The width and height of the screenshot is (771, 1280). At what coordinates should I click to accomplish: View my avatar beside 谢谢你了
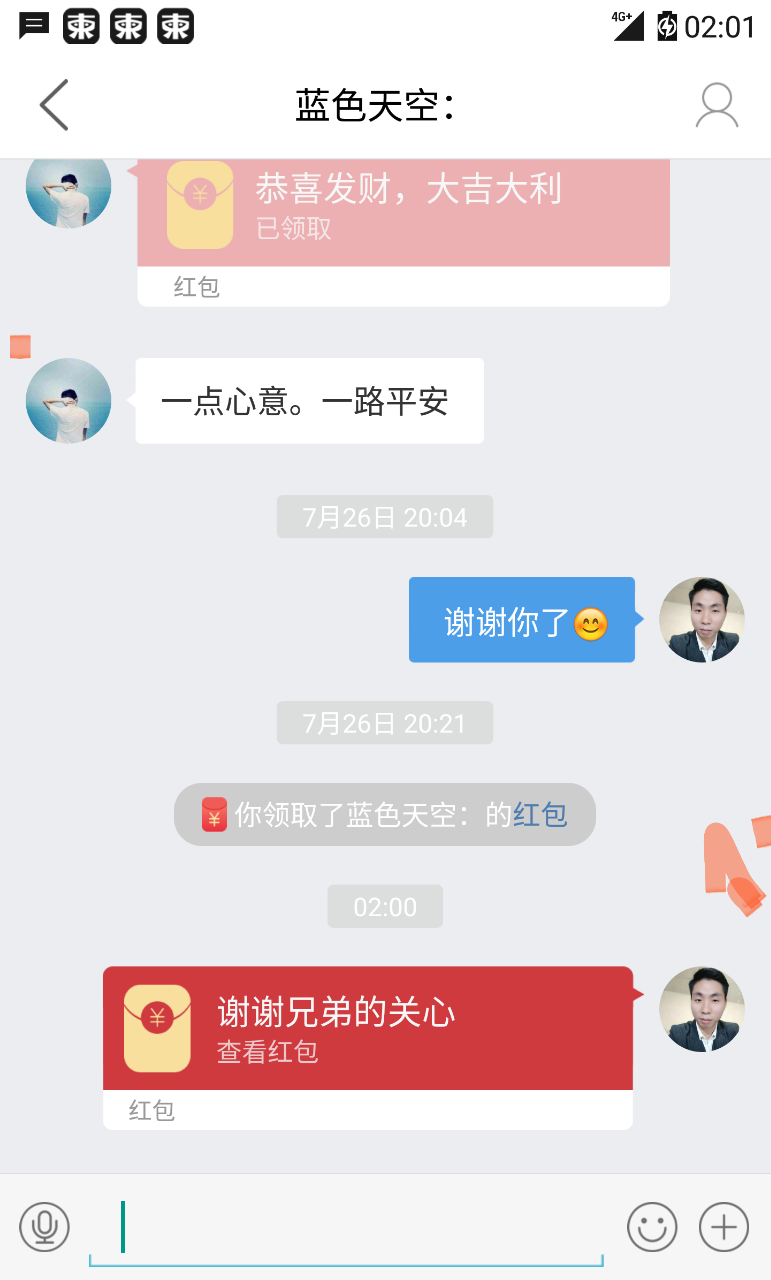click(701, 620)
